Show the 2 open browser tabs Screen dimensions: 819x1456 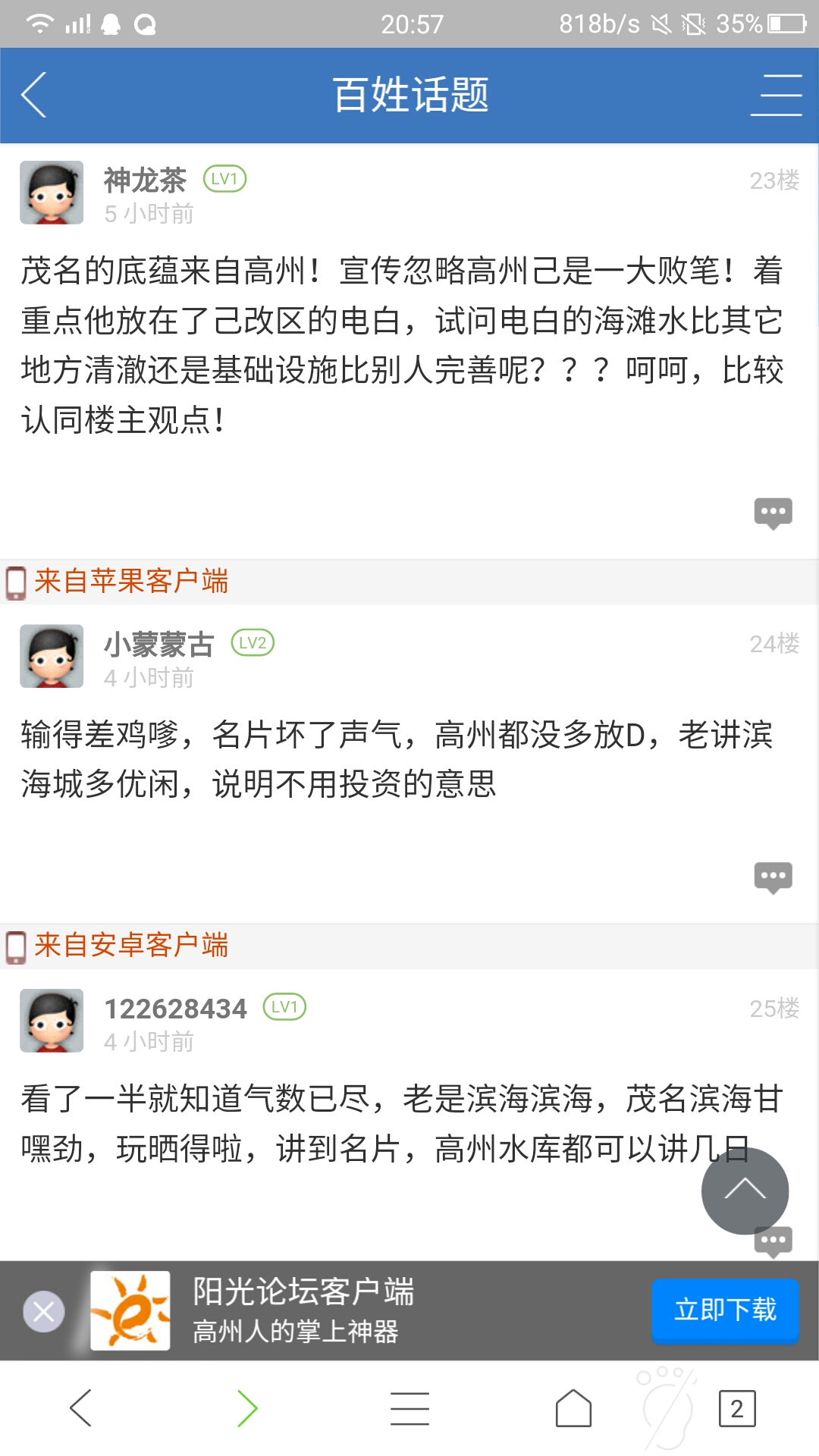[736, 1408]
